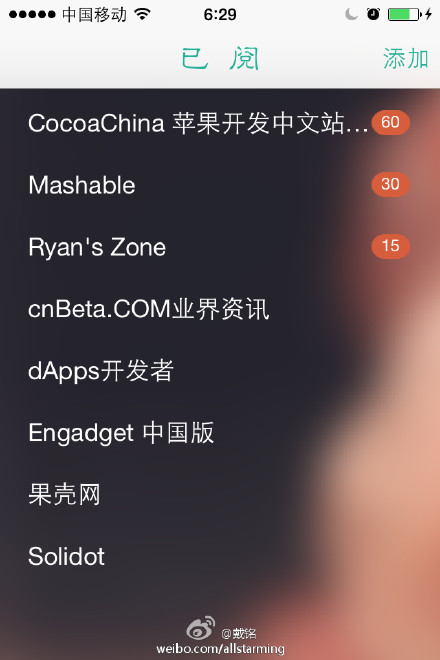
Task: Tap the 添加 button to add a feed
Action: pyautogui.click(x=406, y=58)
